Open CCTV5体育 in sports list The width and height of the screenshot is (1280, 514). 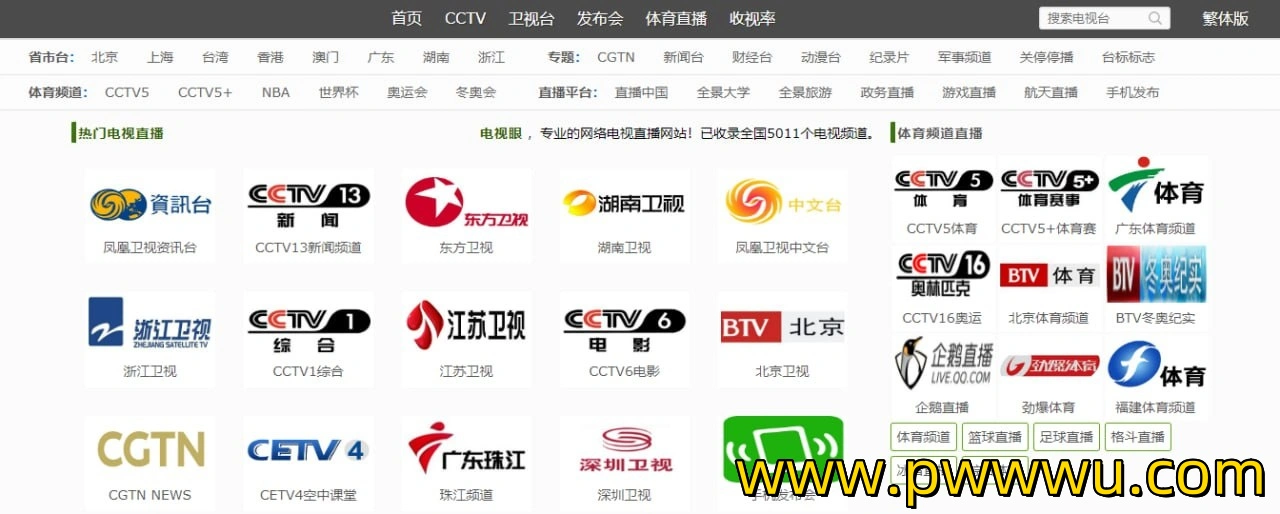pos(942,198)
